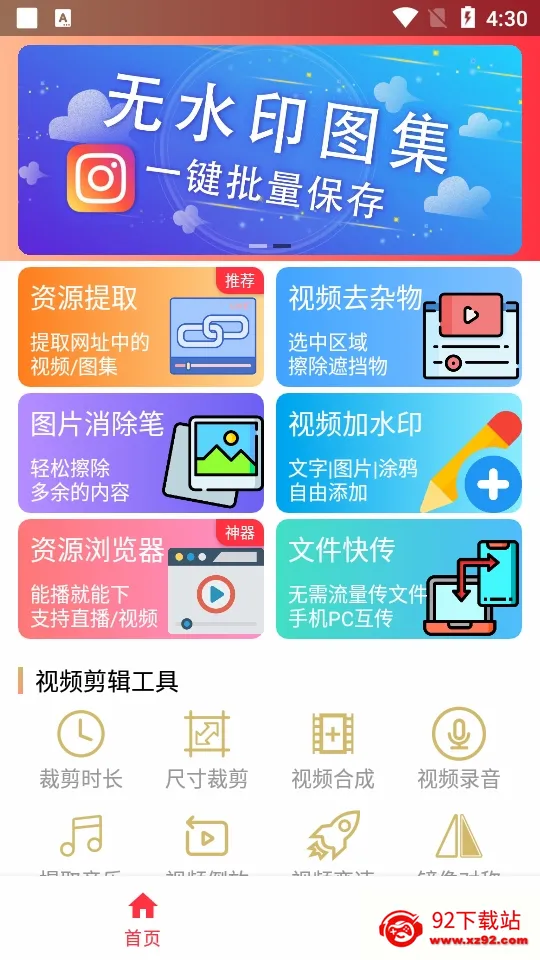The width and height of the screenshot is (540, 960).
Task: Open 视频加水印 card
Action: pos(399,453)
